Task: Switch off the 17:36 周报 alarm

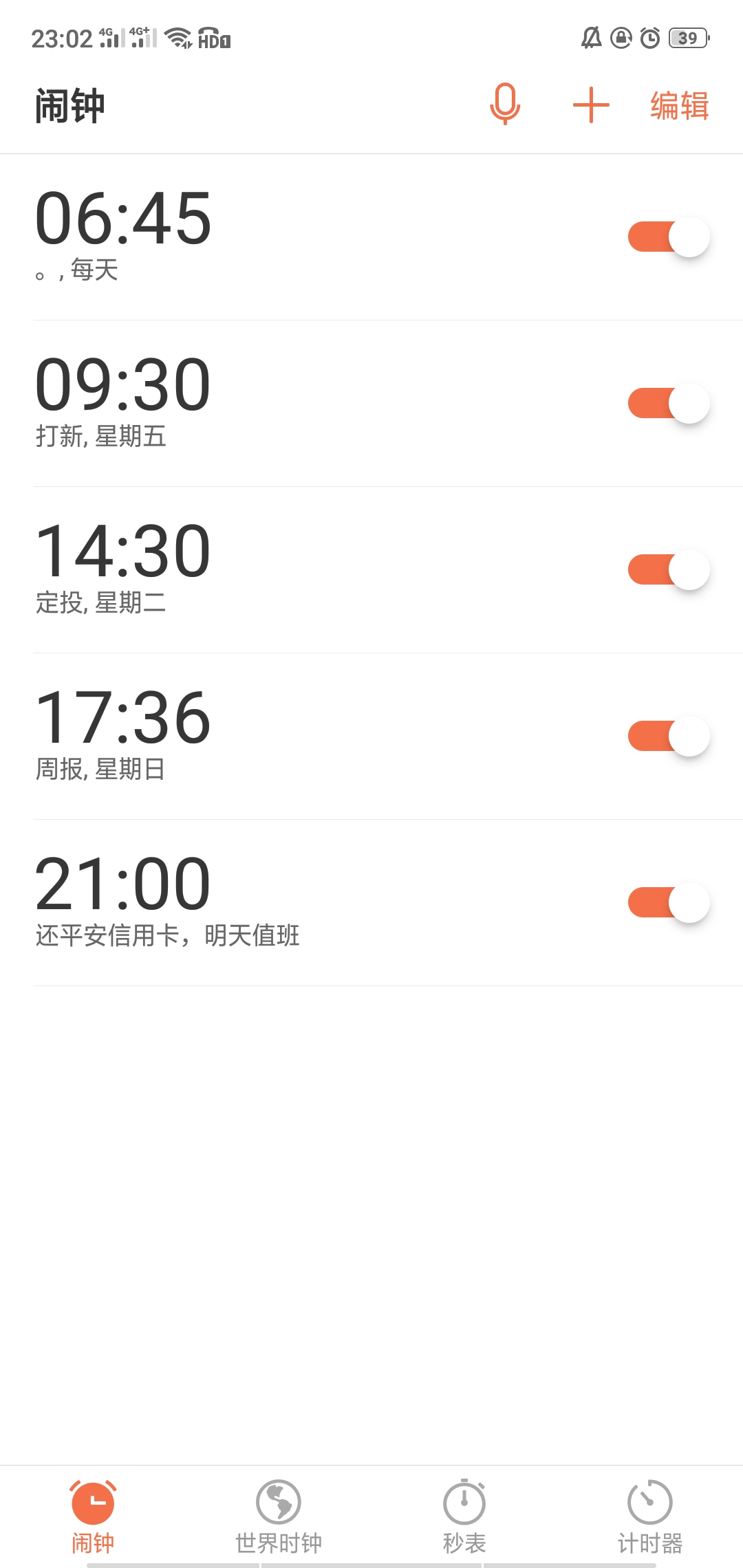Action: [669, 737]
